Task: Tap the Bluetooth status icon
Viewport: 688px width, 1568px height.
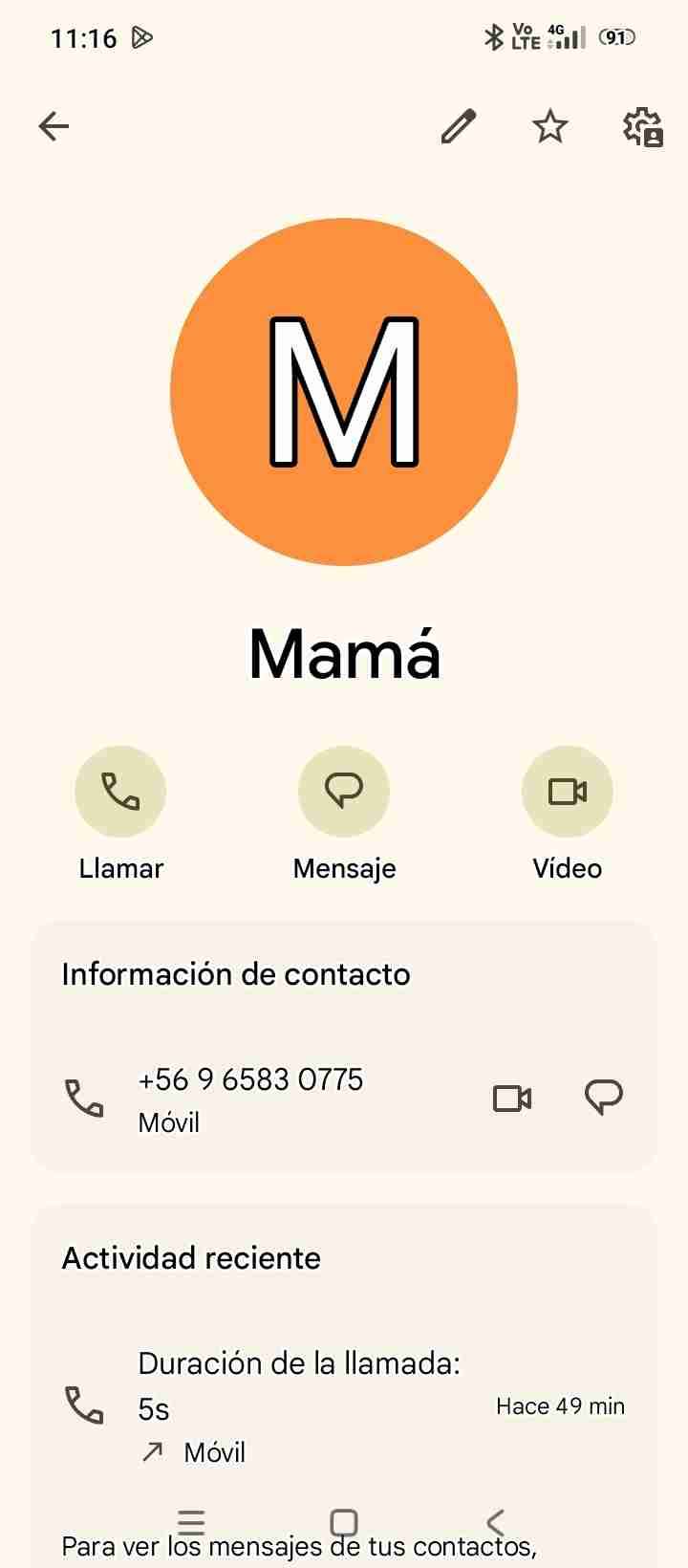Action: [494, 35]
